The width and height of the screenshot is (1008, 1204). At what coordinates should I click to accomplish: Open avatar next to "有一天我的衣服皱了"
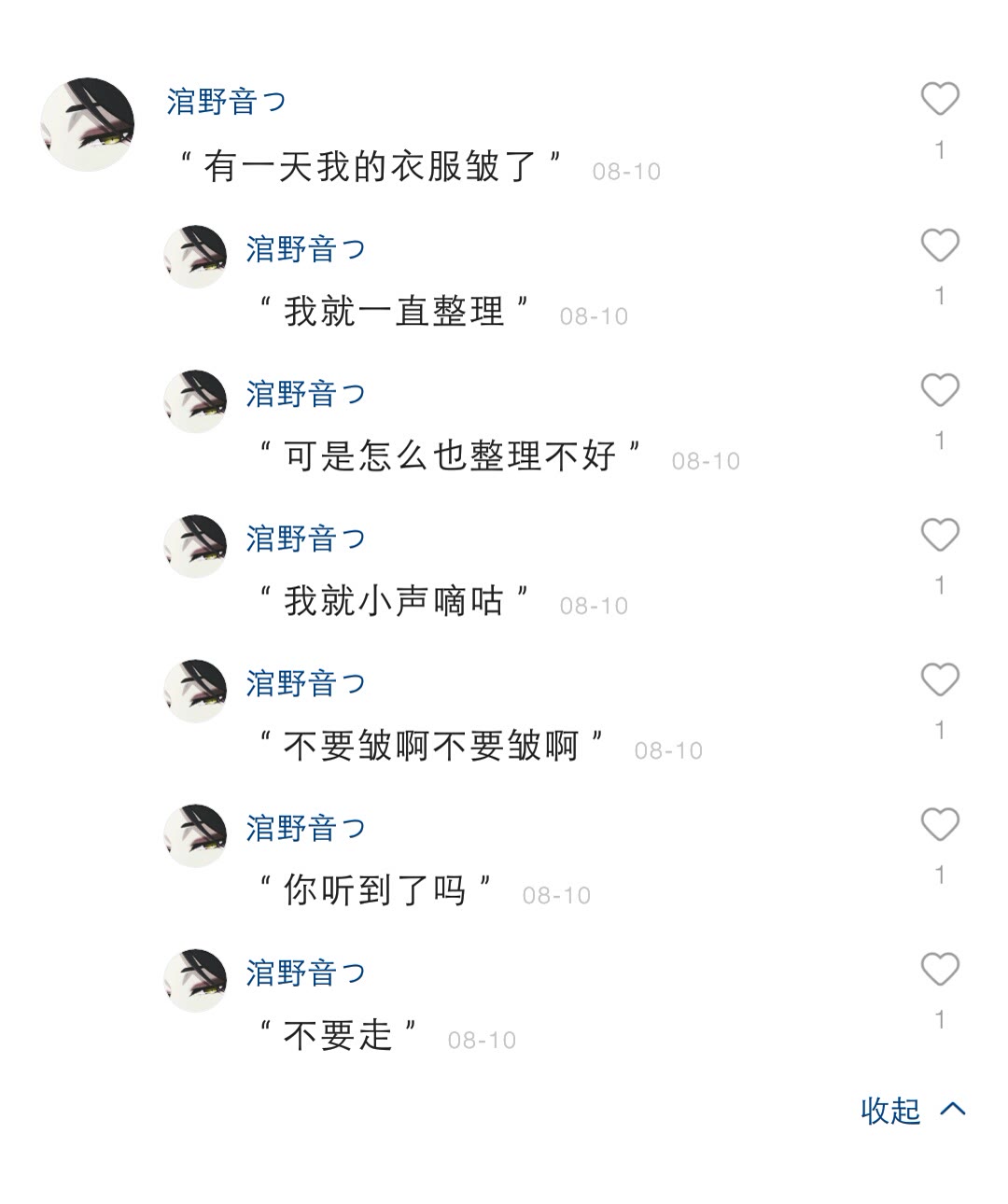88,124
